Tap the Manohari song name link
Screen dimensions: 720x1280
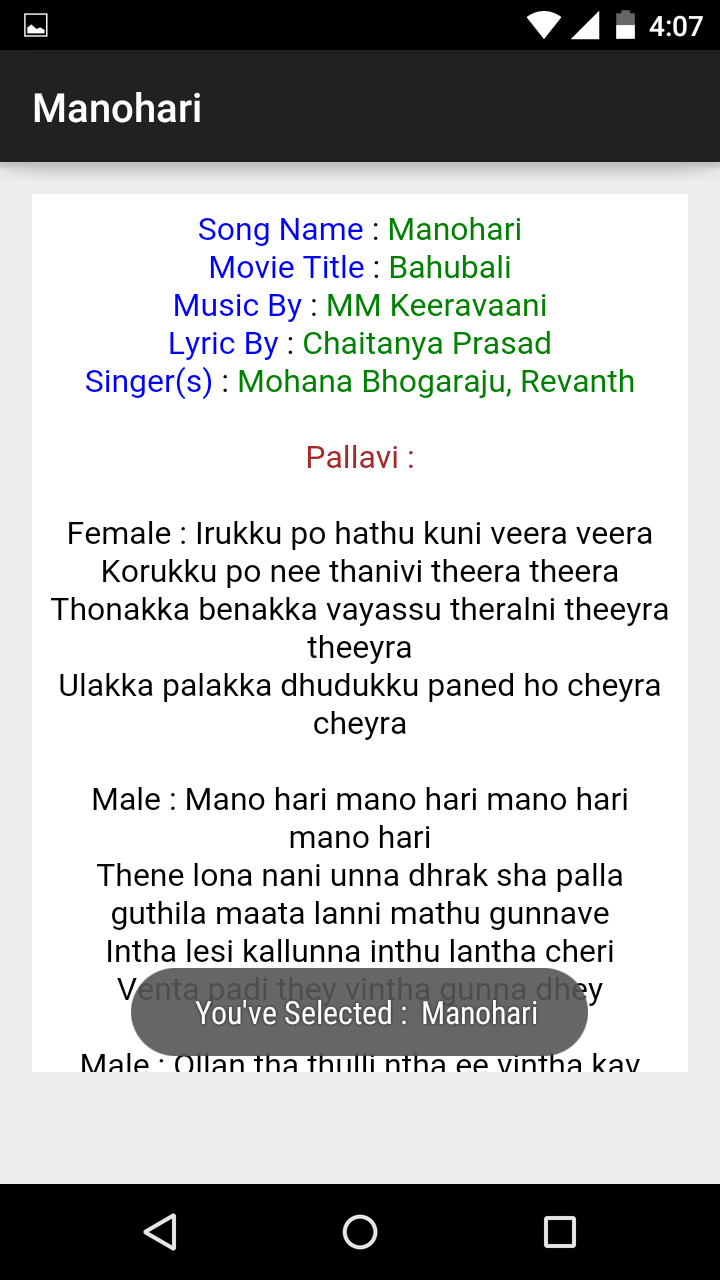(x=454, y=229)
